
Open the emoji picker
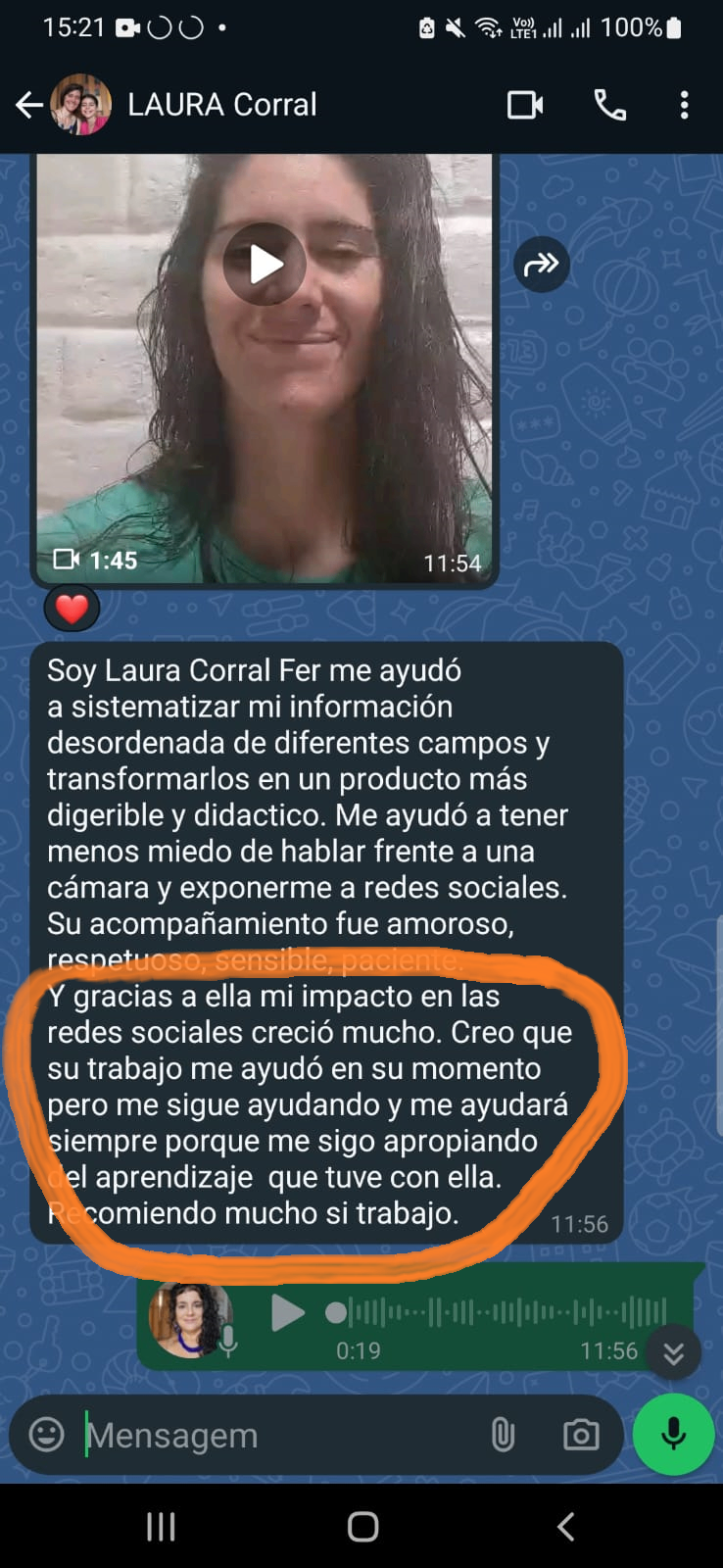(x=47, y=1435)
